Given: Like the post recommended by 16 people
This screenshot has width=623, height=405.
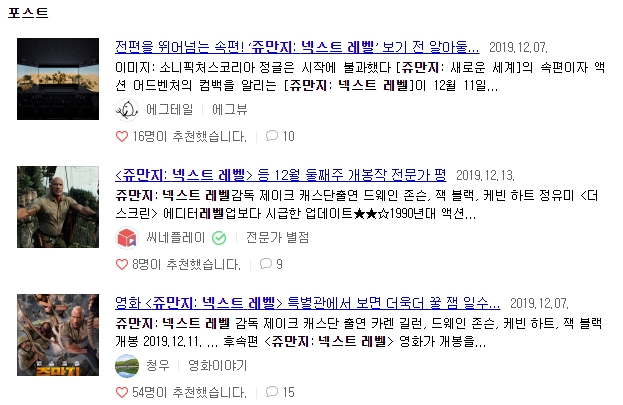Looking at the screenshot, I should click(x=123, y=136).
